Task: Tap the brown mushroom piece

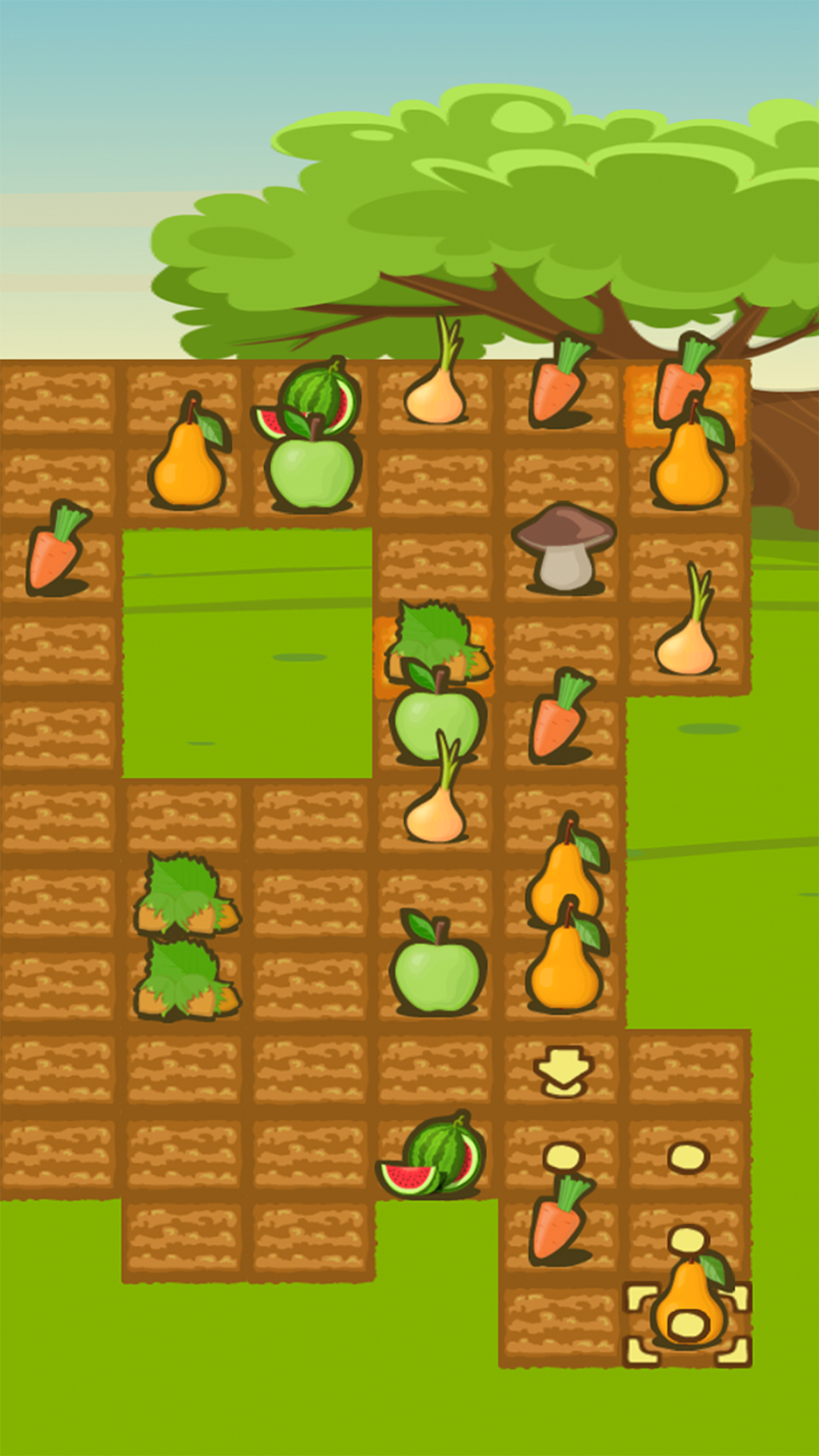Action: tap(563, 548)
